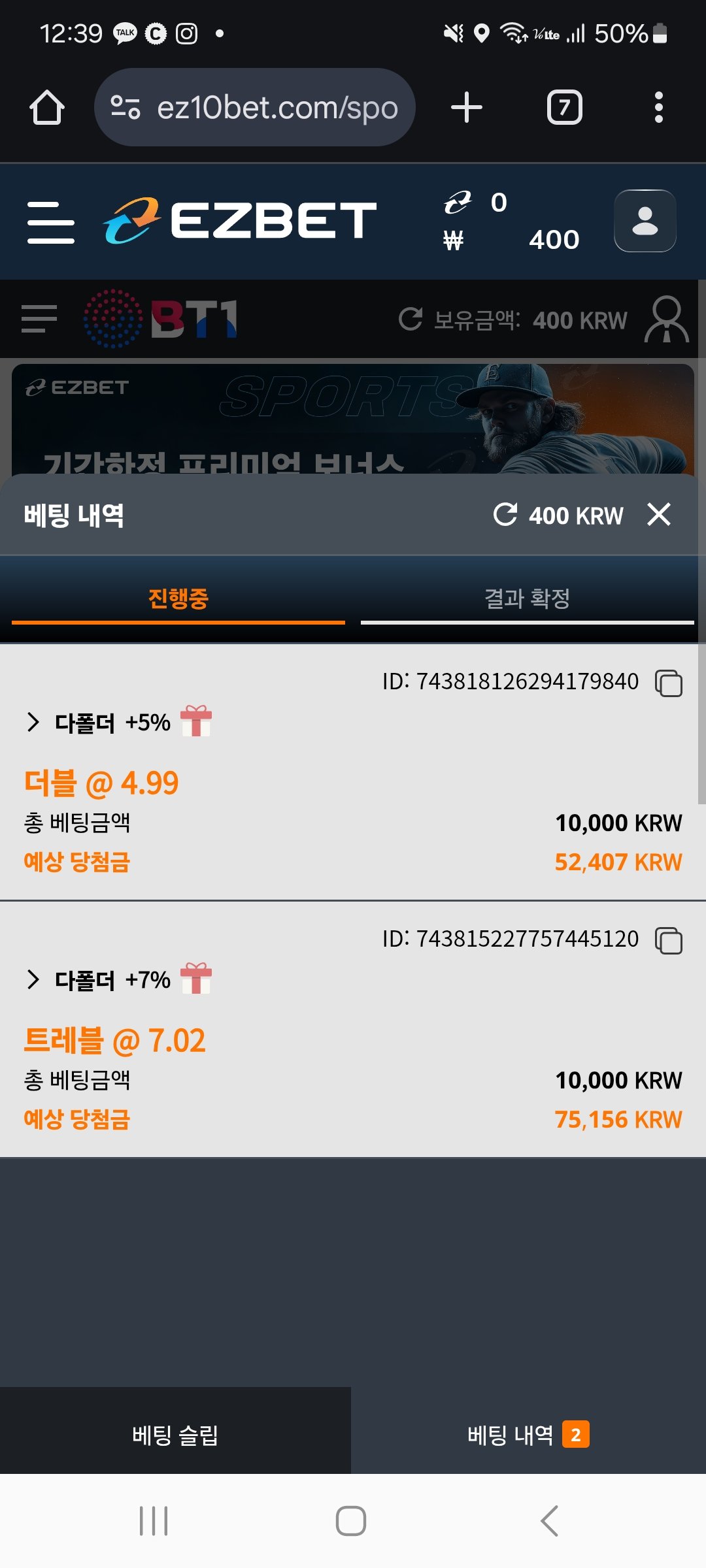This screenshot has width=706, height=1568.
Task: Expand the 다폴더 +7% bet details
Action: click(x=33, y=980)
